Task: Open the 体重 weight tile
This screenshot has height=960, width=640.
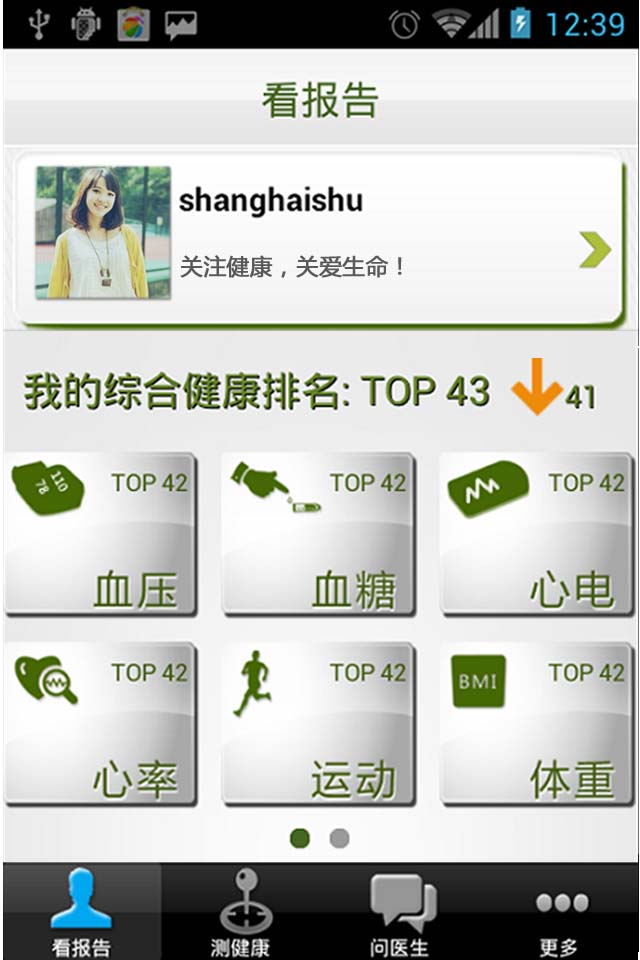Action: (x=538, y=724)
